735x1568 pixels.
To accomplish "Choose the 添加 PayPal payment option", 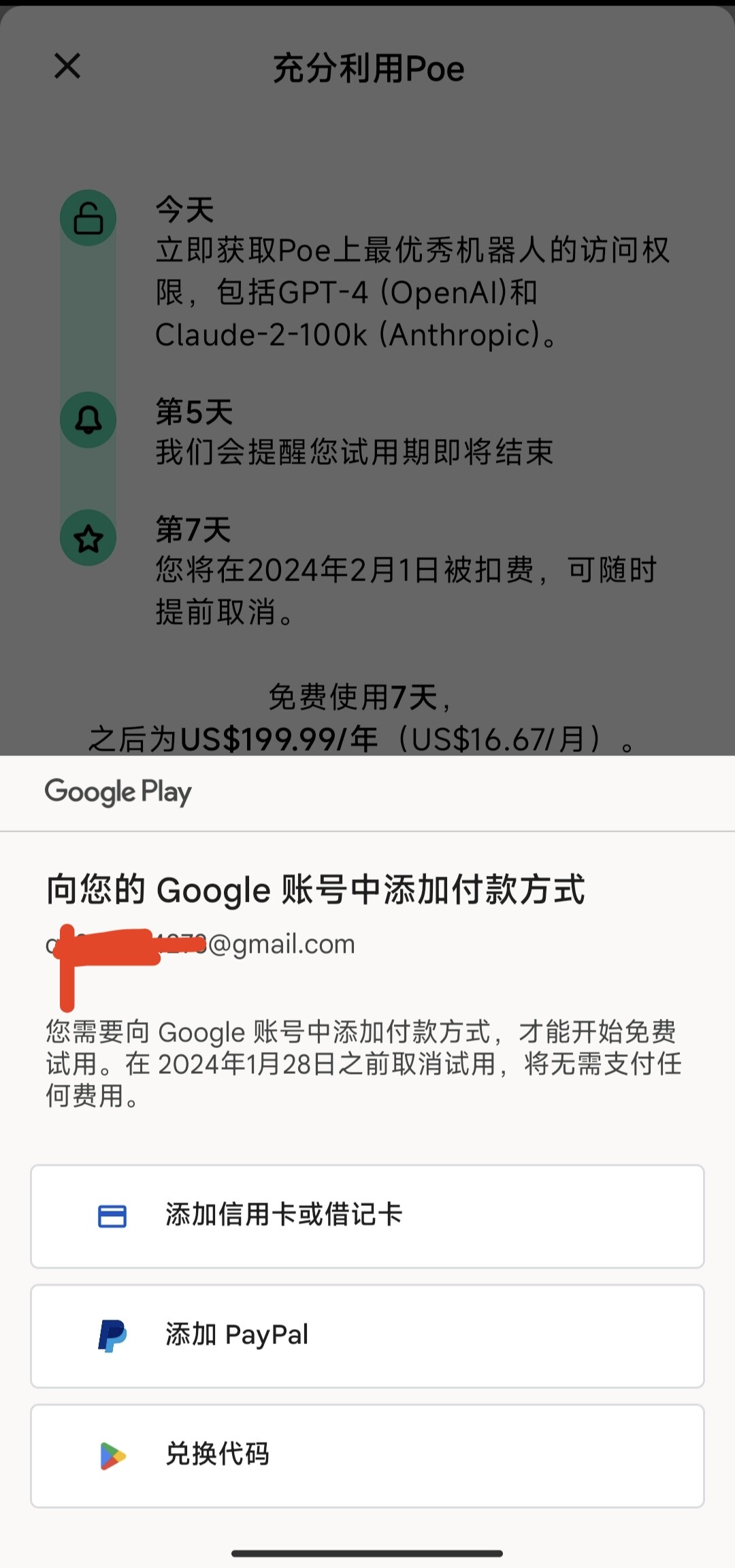I will pos(367,1336).
